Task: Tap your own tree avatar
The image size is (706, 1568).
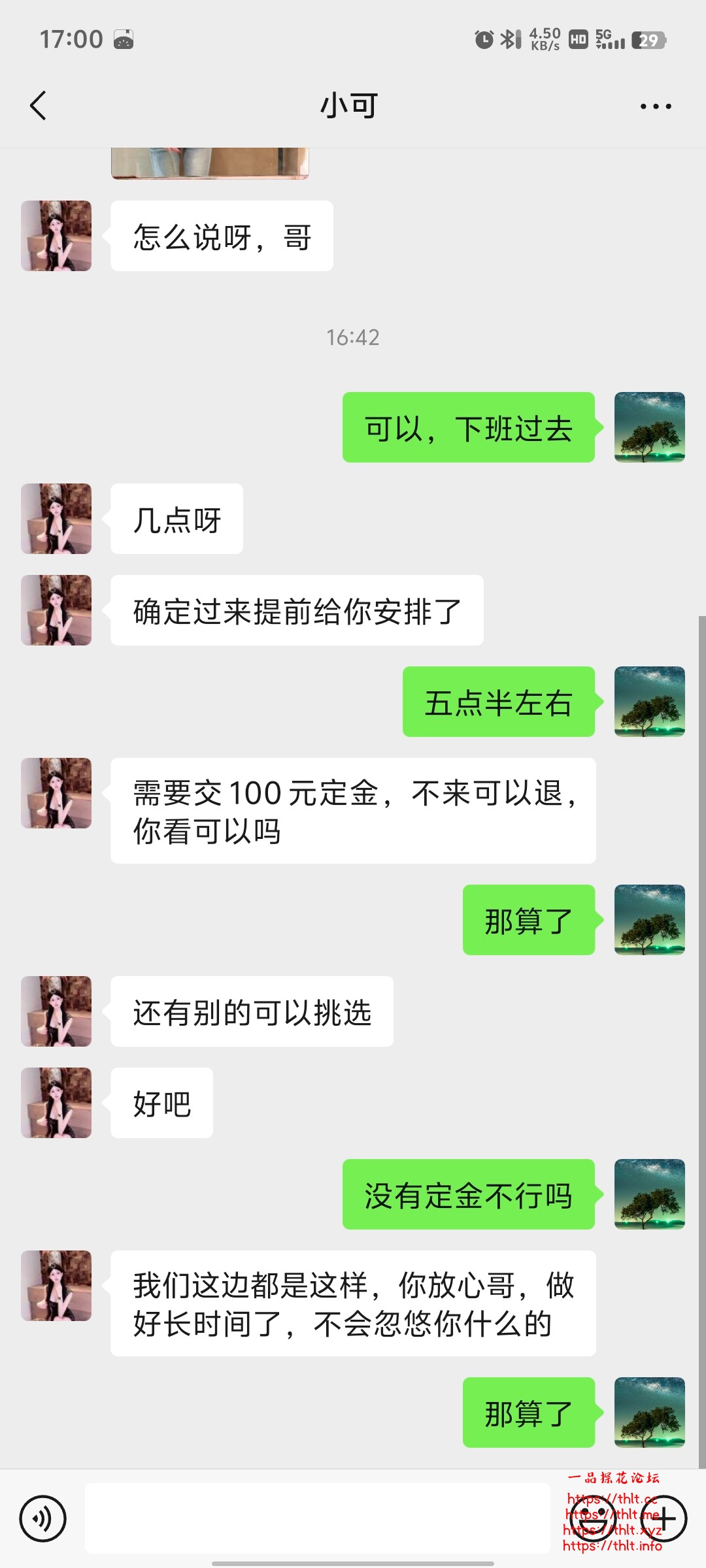Action: tap(649, 428)
